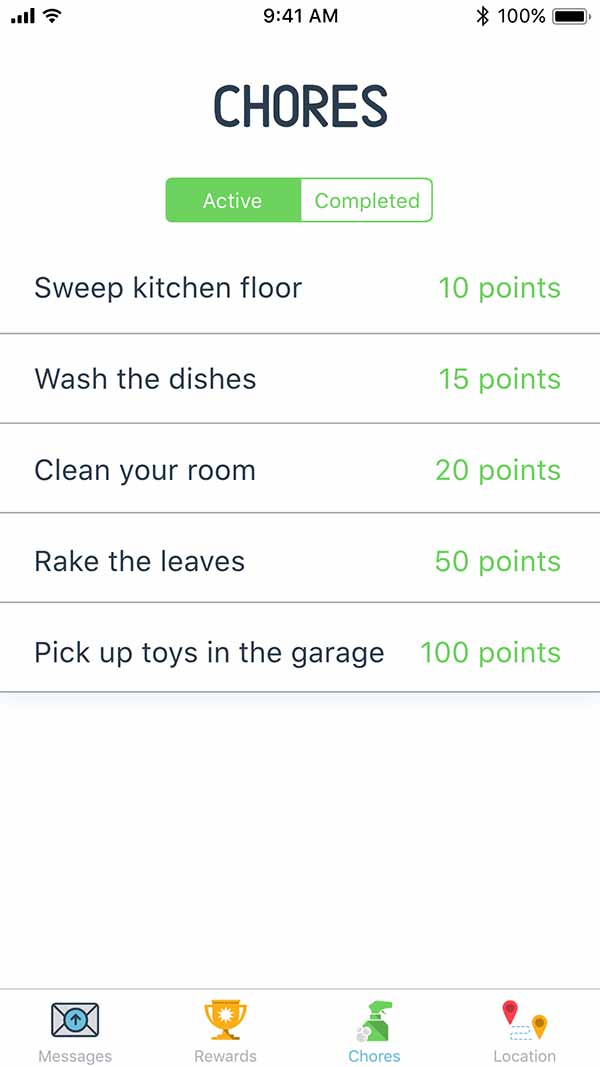This screenshot has height=1067, width=600.
Task: Open the Rake the leaves chore
Action: tap(300, 559)
